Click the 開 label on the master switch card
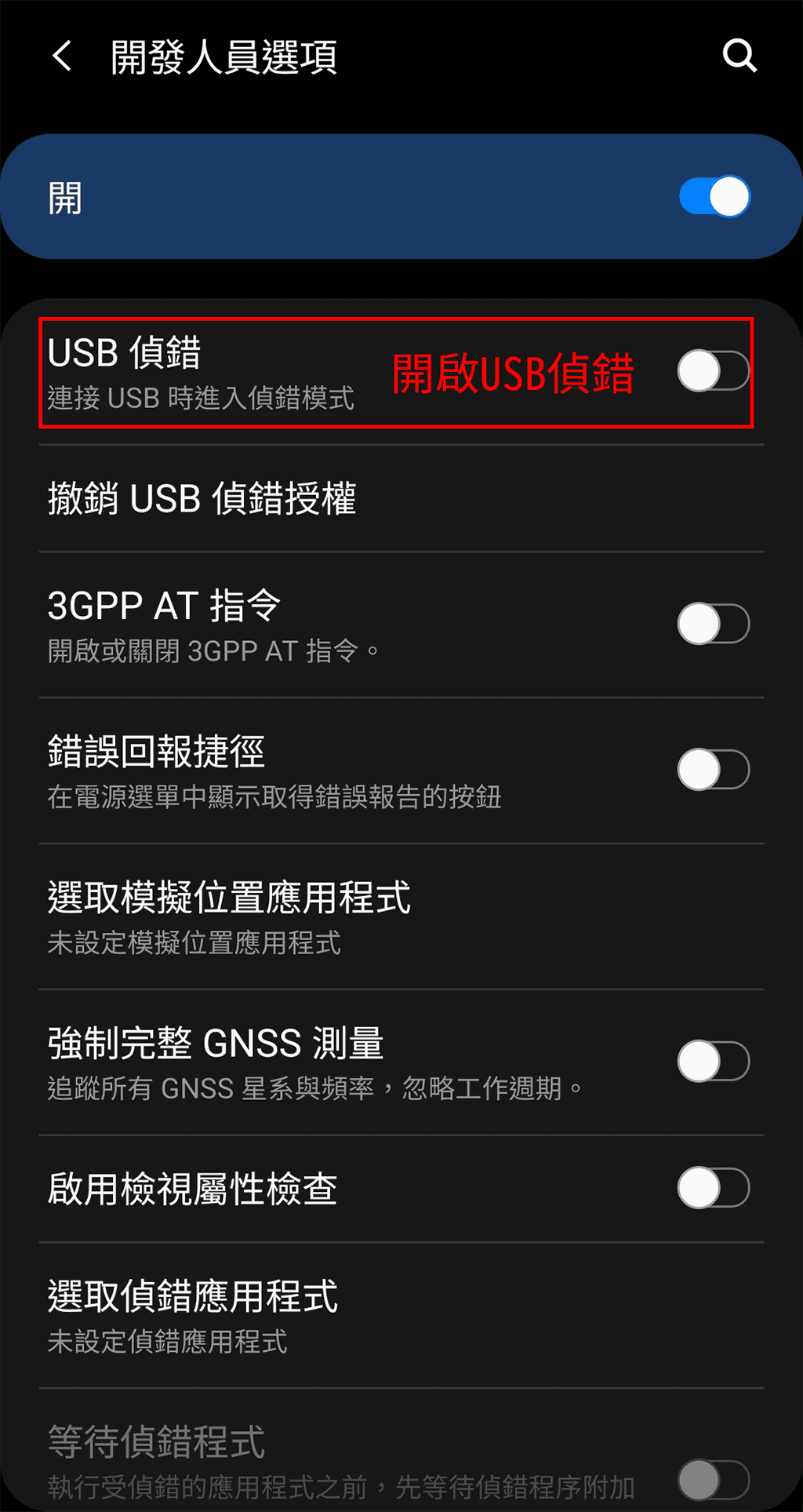 coord(67,196)
